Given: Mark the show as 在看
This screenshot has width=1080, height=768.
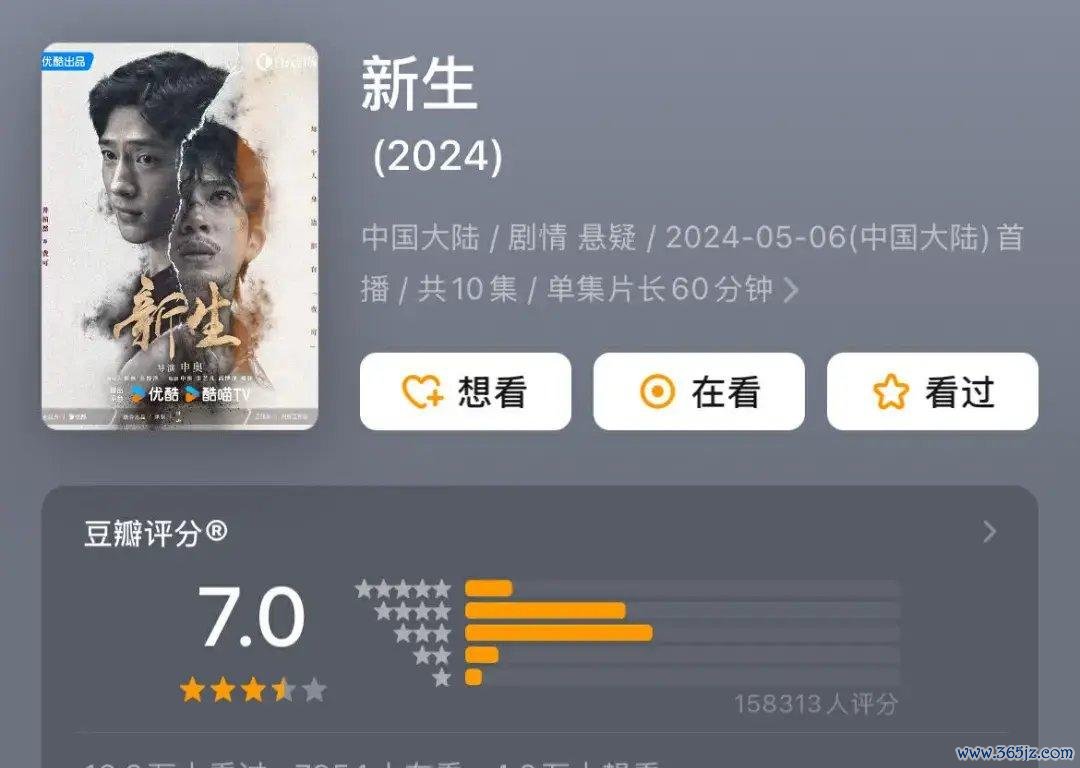Looking at the screenshot, I should point(698,392).
